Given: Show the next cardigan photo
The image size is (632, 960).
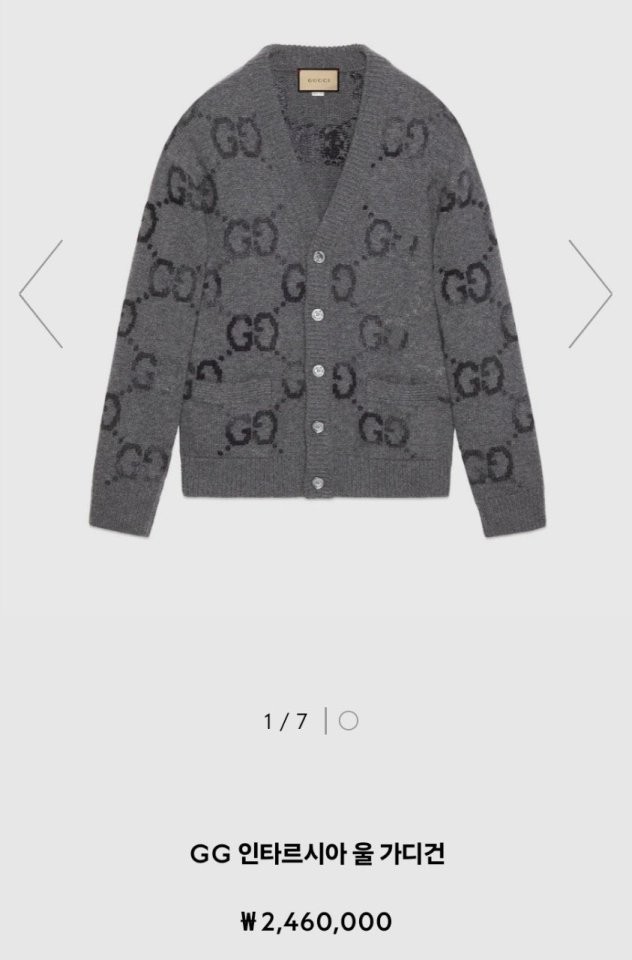Looking at the screenshot, I should pos(590,293).
